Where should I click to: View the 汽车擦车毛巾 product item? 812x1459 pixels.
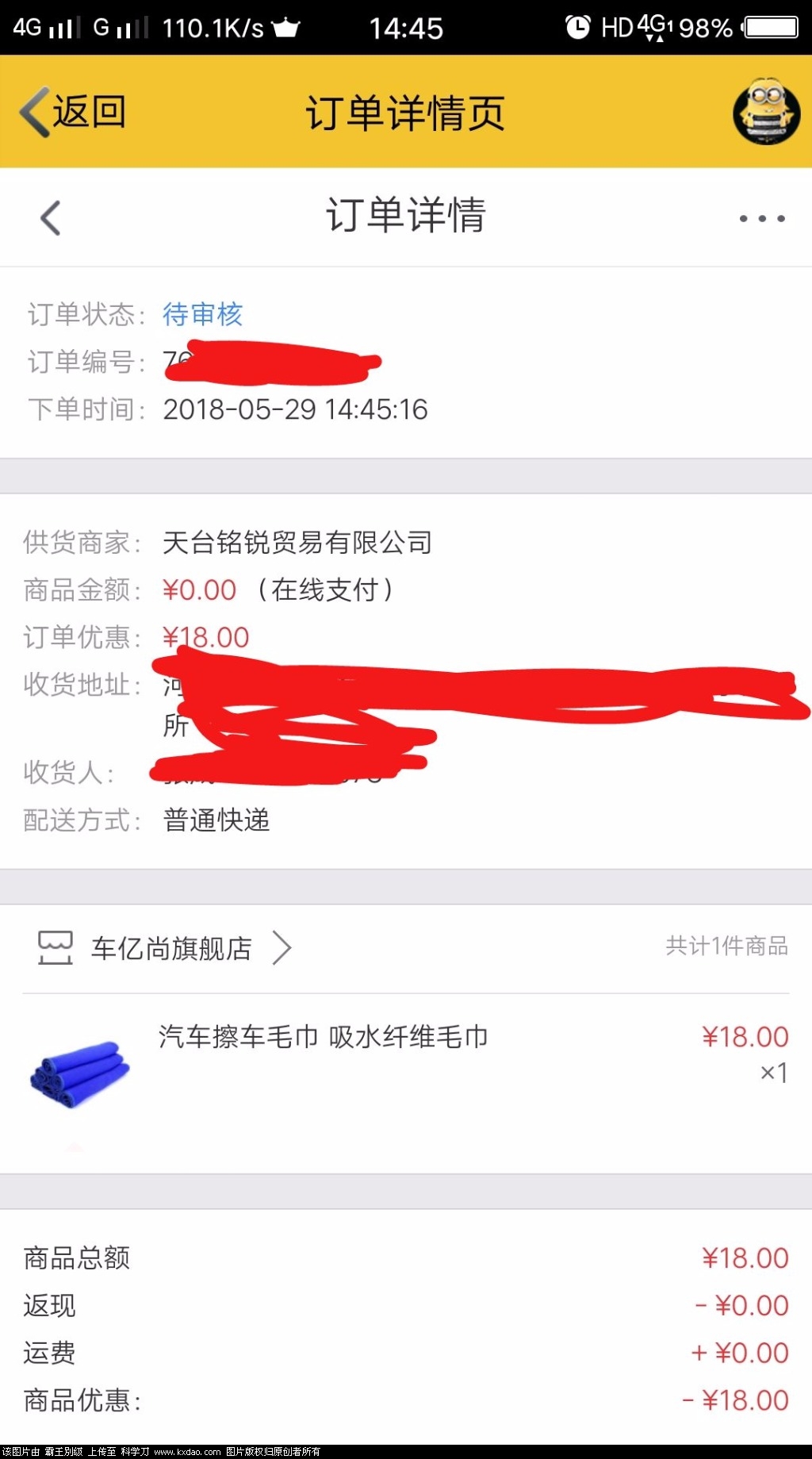[323, 1038]
